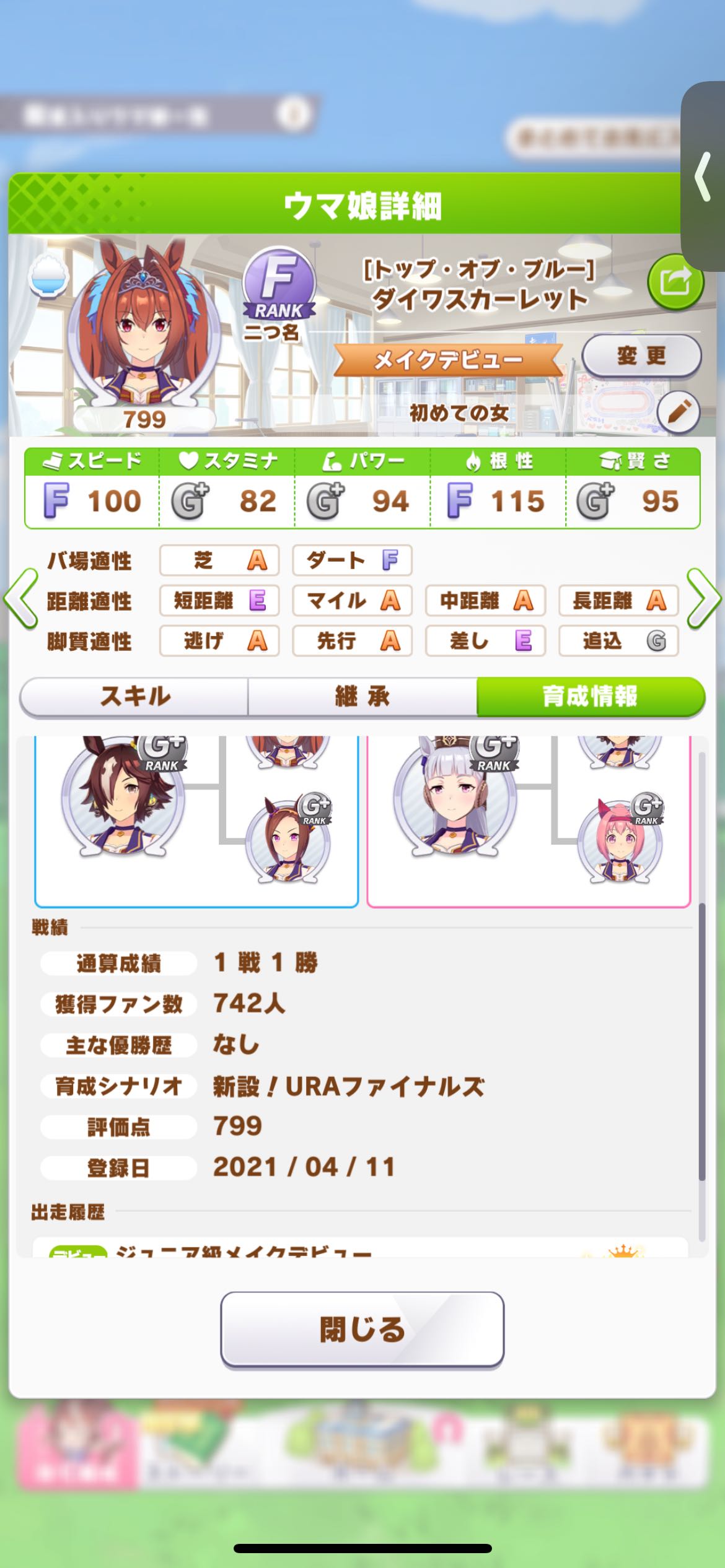Tap the rice bowl icon by the portrait
This screenshot has width=725, height=1568.
(48, 276)
